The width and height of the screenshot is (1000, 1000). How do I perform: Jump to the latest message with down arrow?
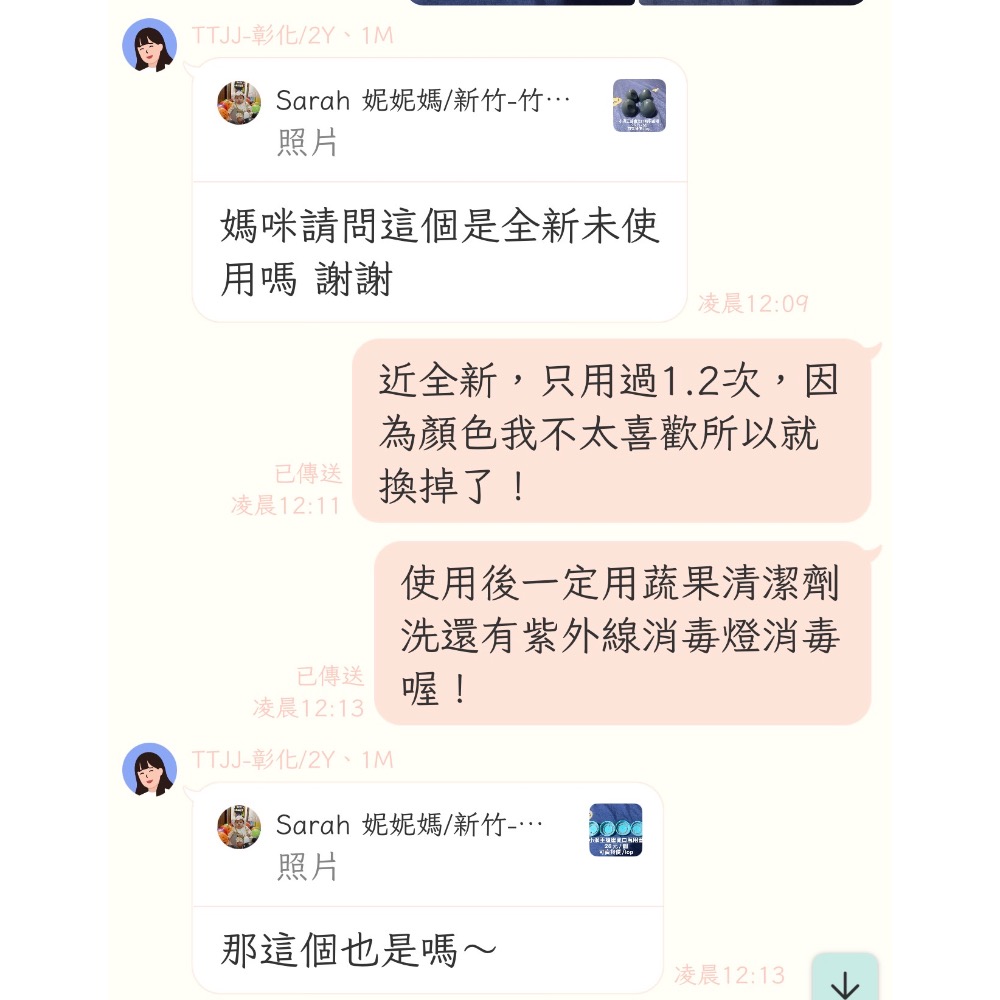[845, 981]
